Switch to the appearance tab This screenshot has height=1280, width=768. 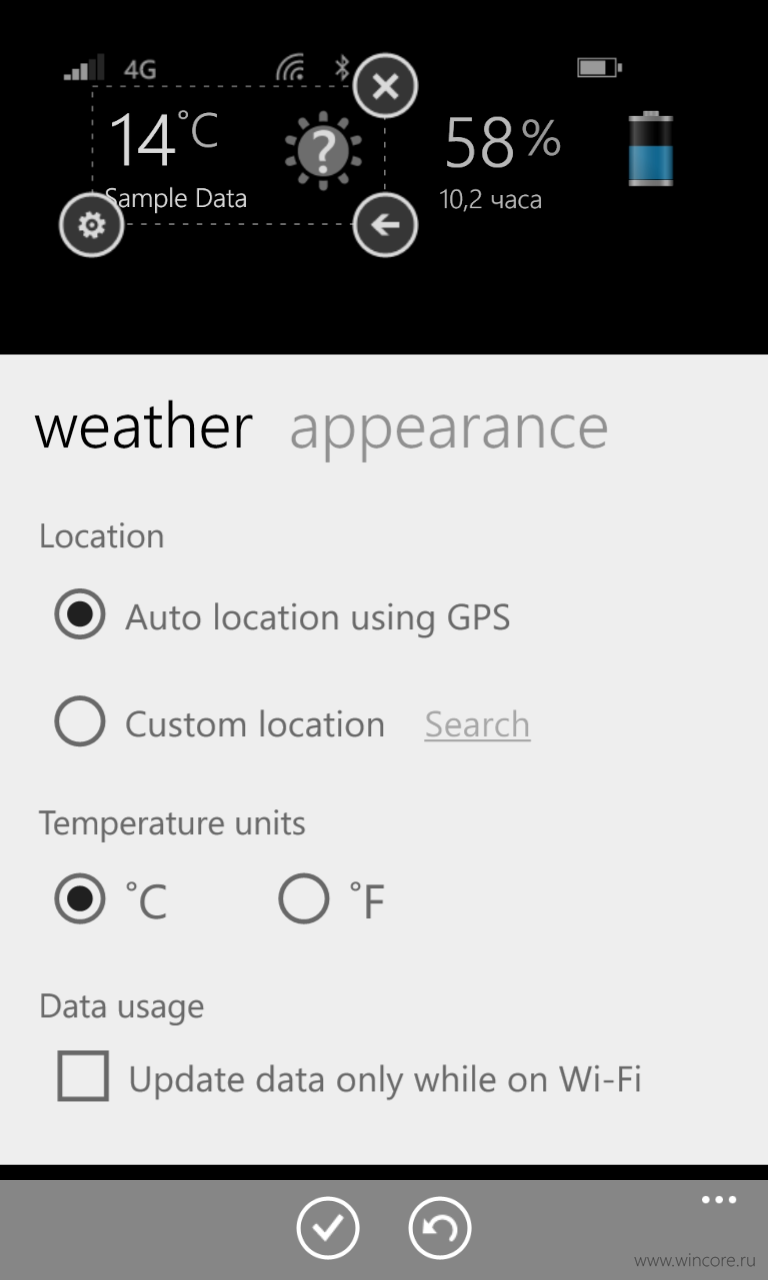coord(448,427)
